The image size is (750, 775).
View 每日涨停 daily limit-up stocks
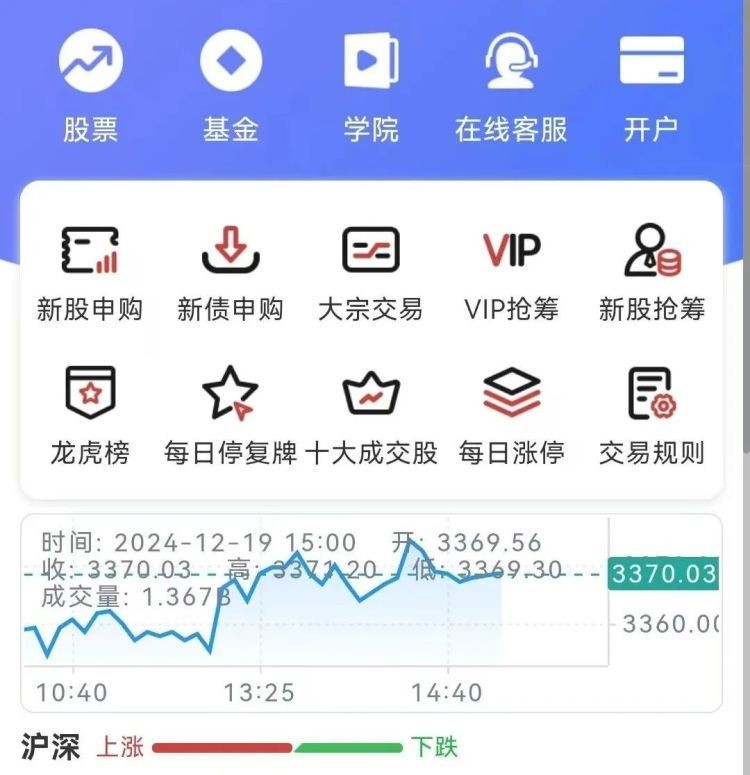pos(511,416)
